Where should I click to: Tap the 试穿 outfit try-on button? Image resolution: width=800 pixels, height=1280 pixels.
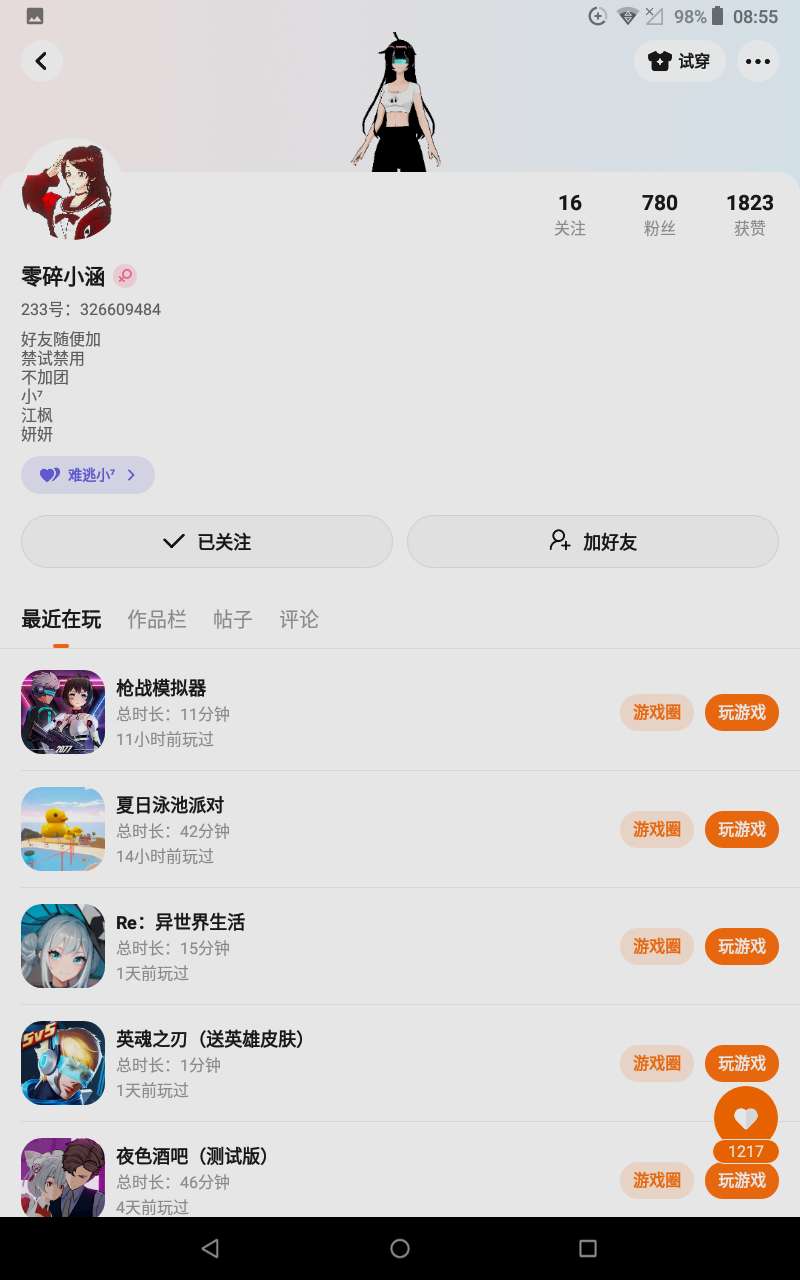point(680,61)
